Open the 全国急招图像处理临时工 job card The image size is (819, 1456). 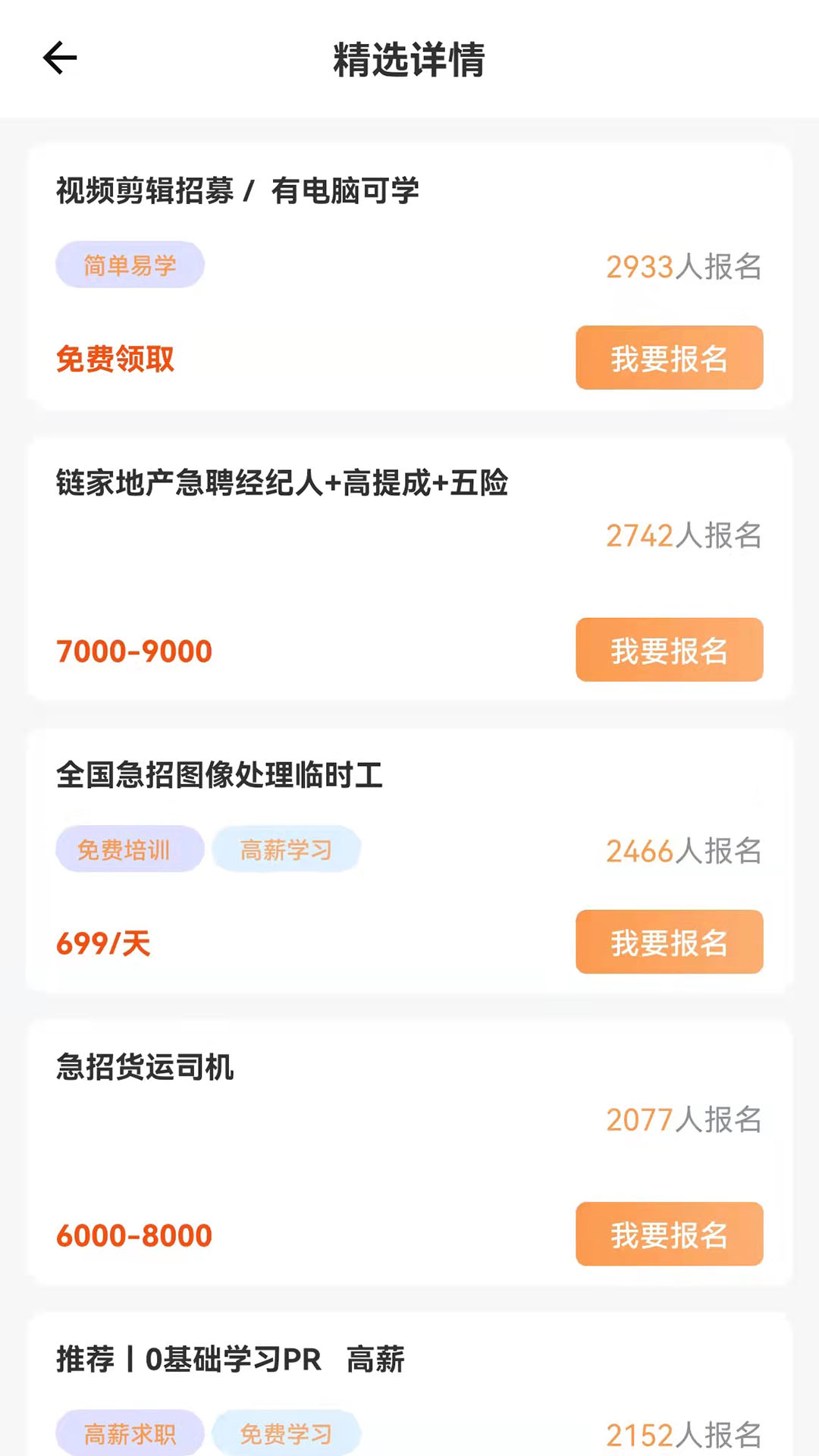coord(220,775)
